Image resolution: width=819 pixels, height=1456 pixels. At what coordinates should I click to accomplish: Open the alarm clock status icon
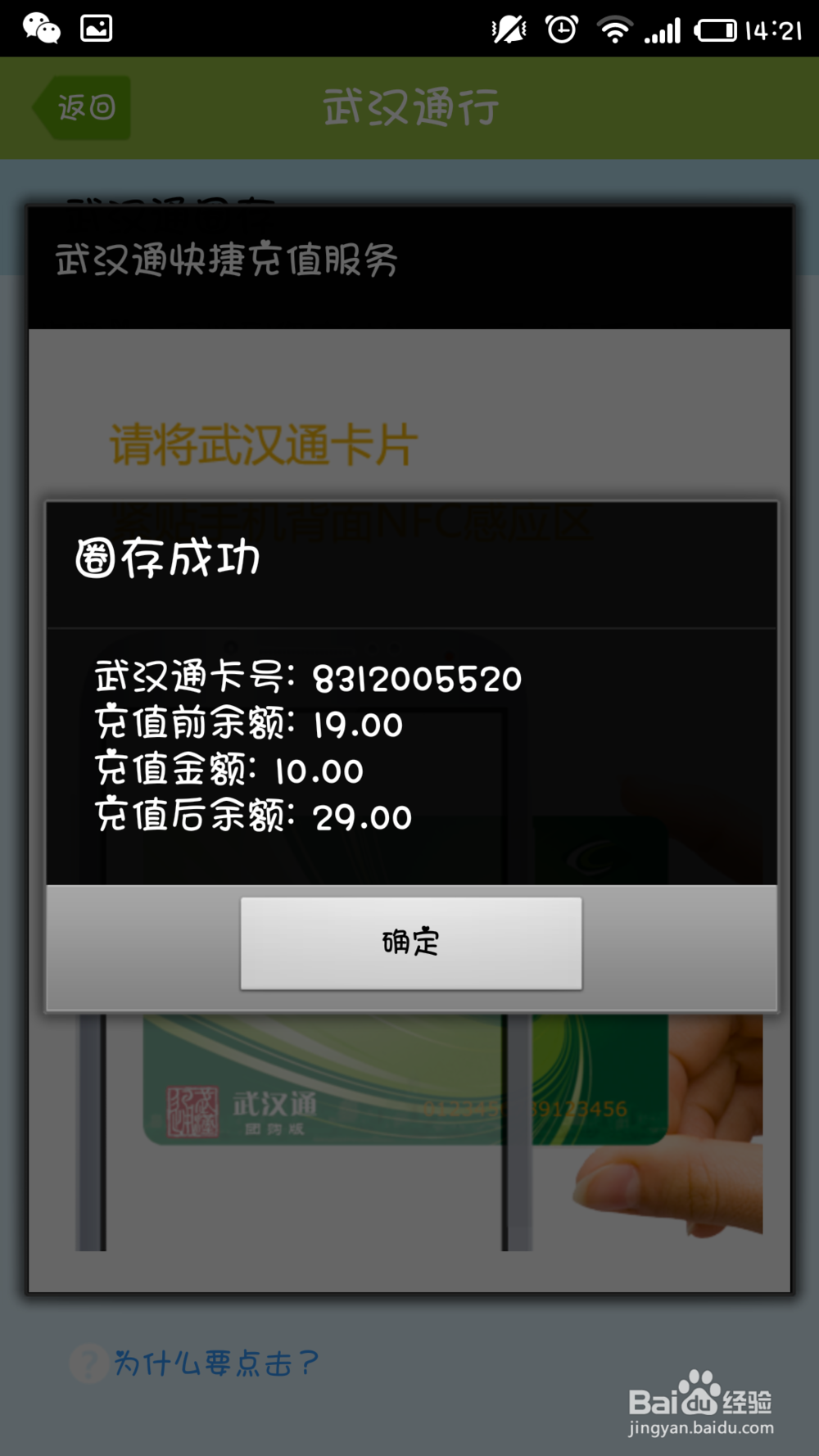point(562,27)
